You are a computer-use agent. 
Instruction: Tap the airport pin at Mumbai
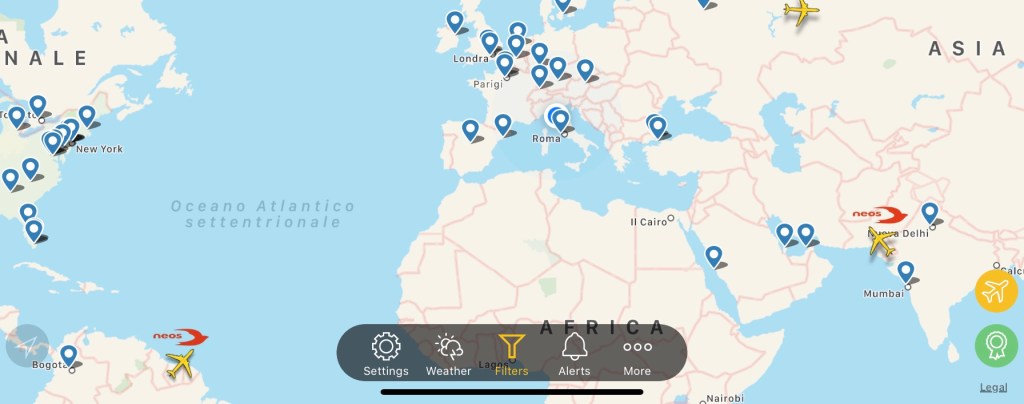click(905, 271)
